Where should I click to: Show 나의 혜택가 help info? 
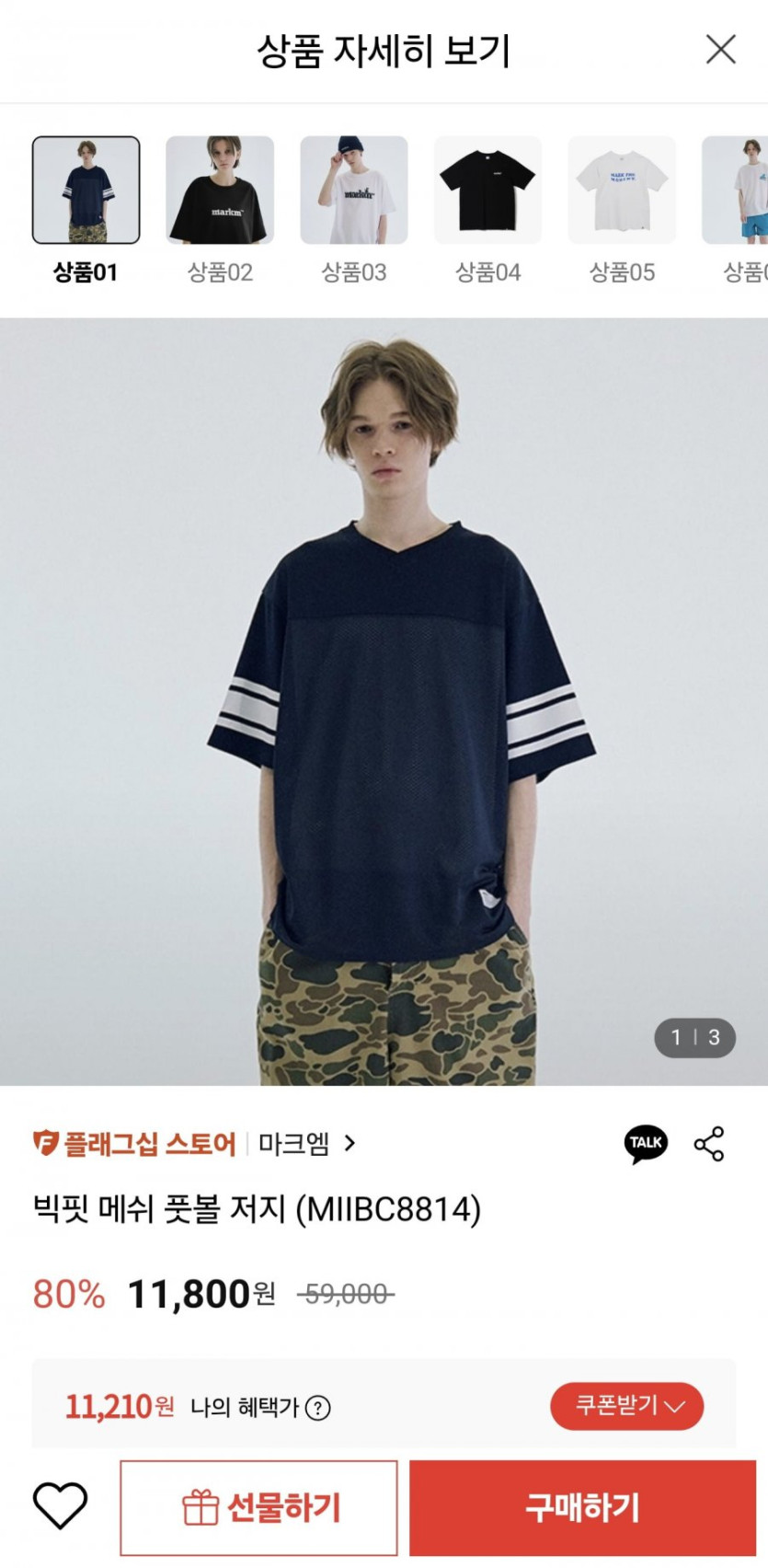coord(318,1408)
